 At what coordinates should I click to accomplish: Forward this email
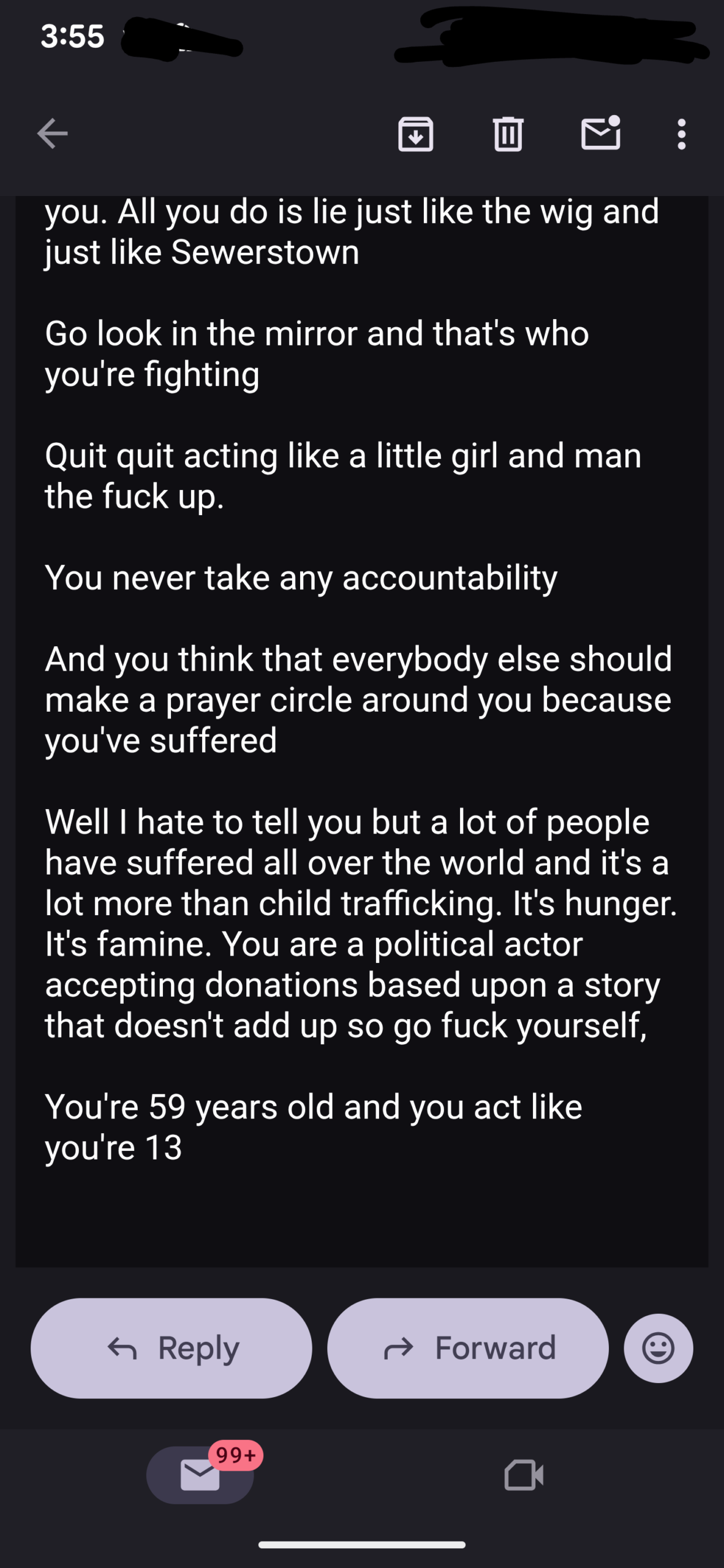(x=468, y=1348)
